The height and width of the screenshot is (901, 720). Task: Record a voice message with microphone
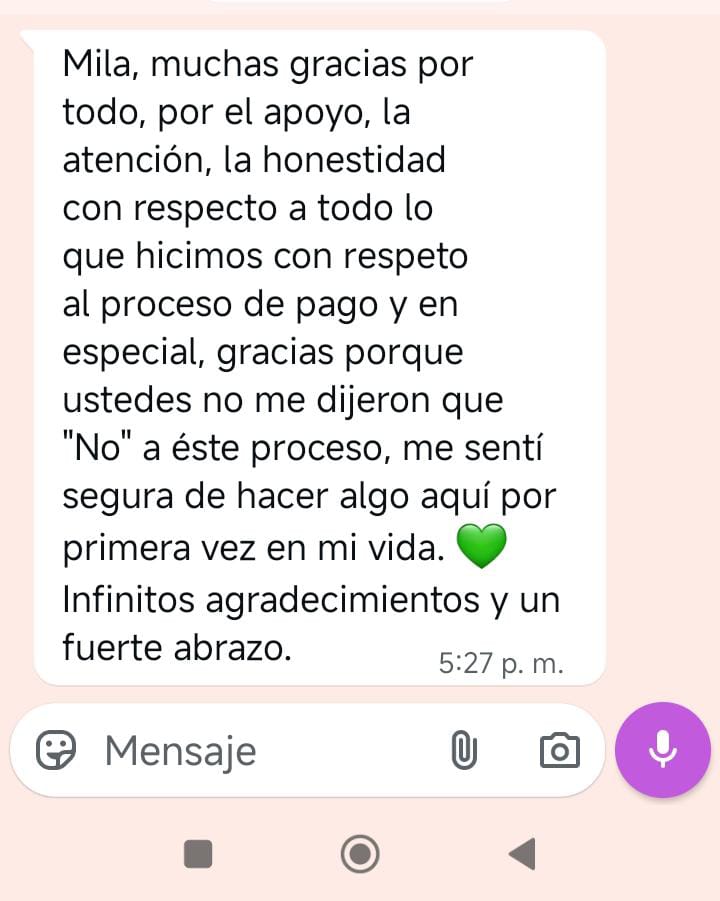coord(663,750)
